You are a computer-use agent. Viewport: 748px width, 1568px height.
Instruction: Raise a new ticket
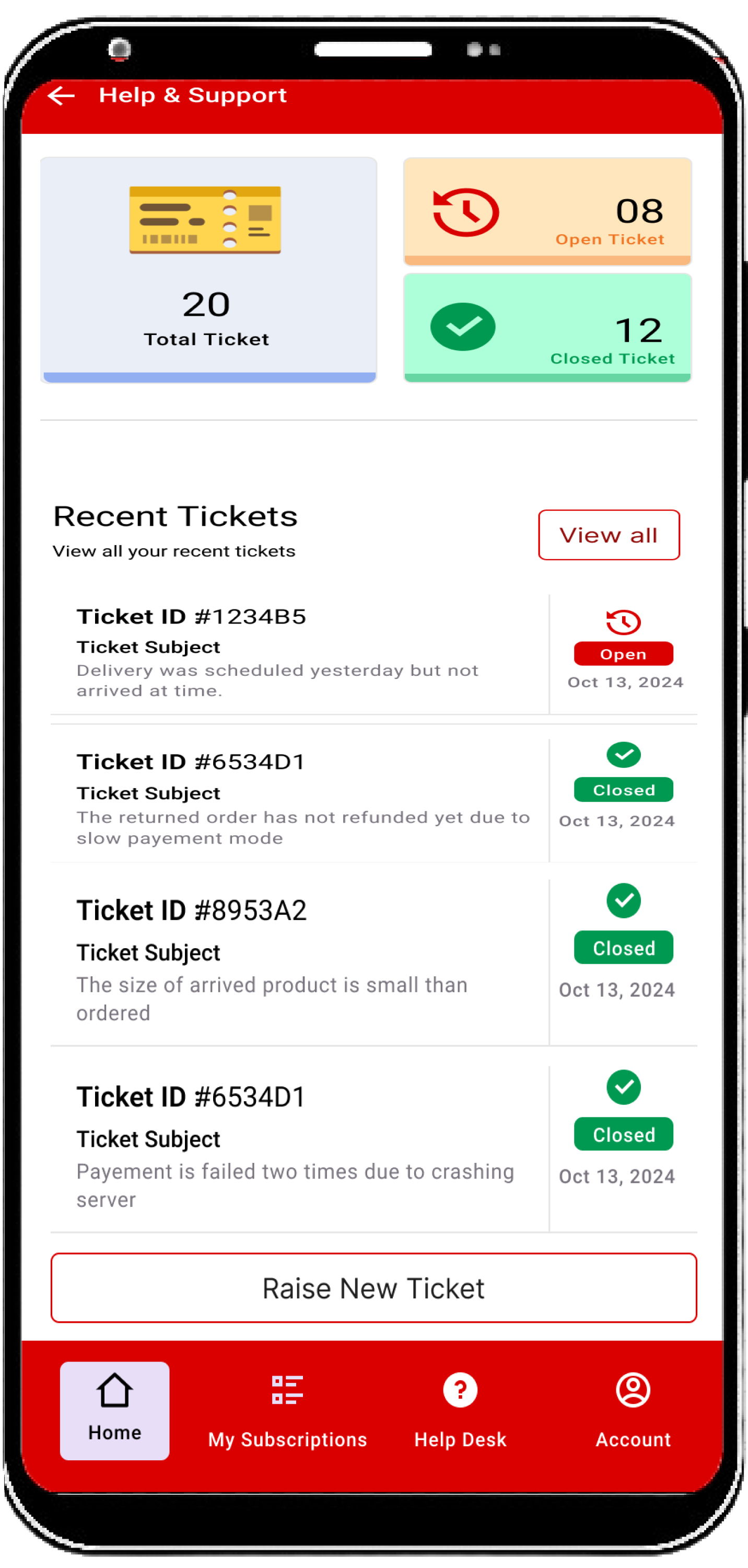click(x=373, y=1287)
